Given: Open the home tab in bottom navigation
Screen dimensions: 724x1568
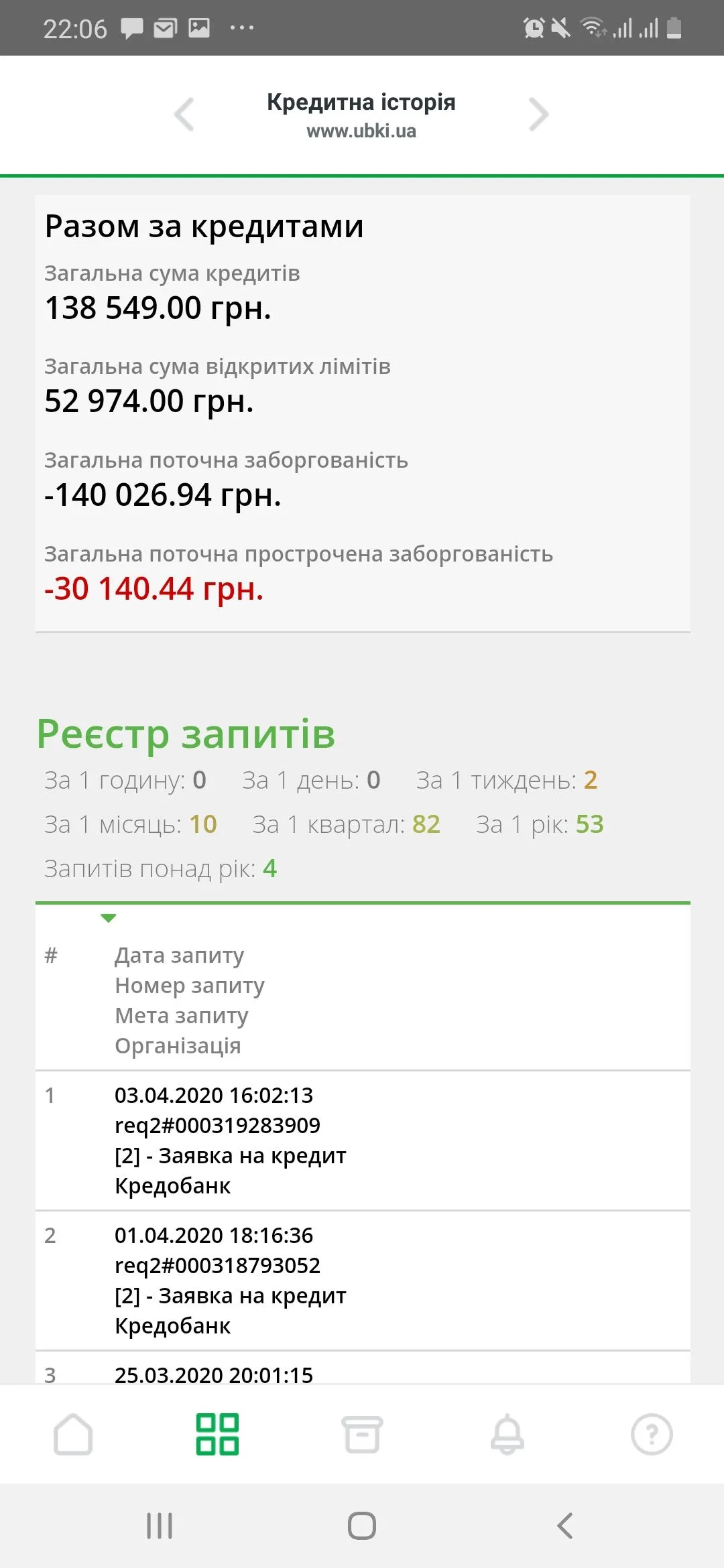Looking at the screenshot, I should pos(73,1434).
